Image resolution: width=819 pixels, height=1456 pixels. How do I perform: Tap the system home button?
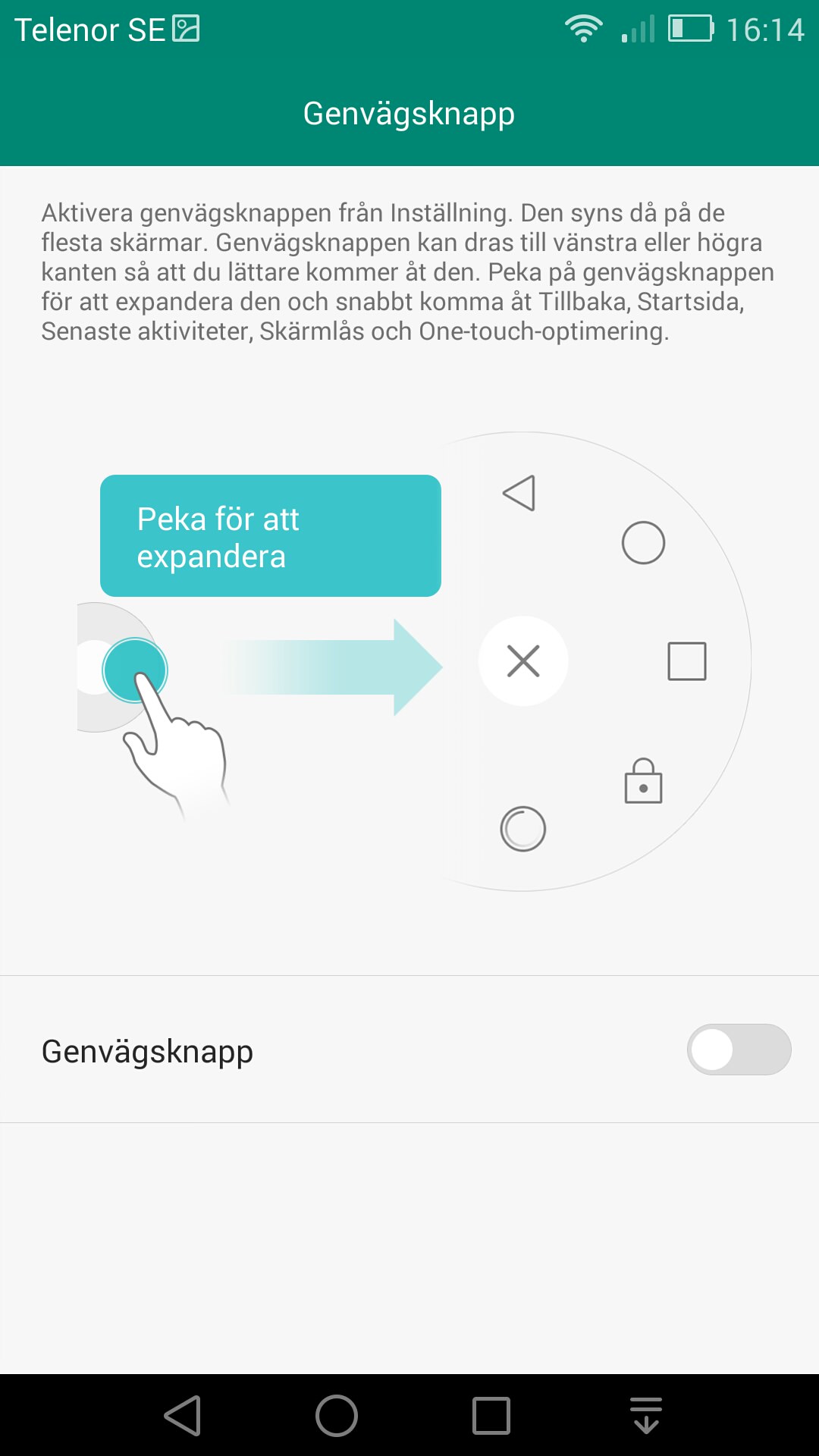[337, 1416]
